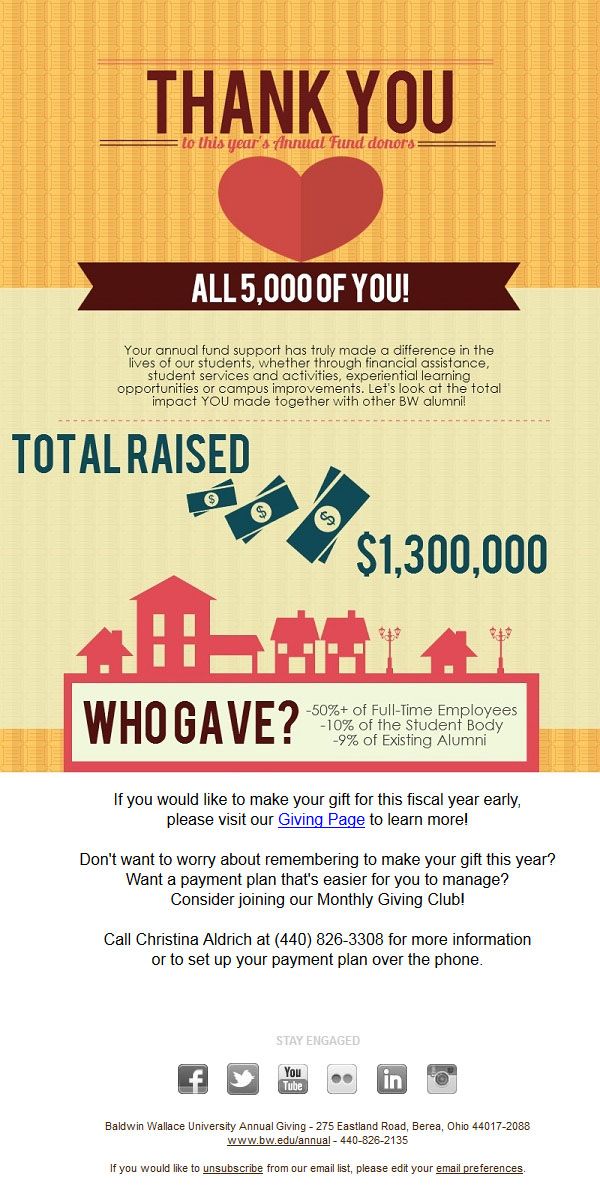Open the Facebook icon

coord(193,1079)
